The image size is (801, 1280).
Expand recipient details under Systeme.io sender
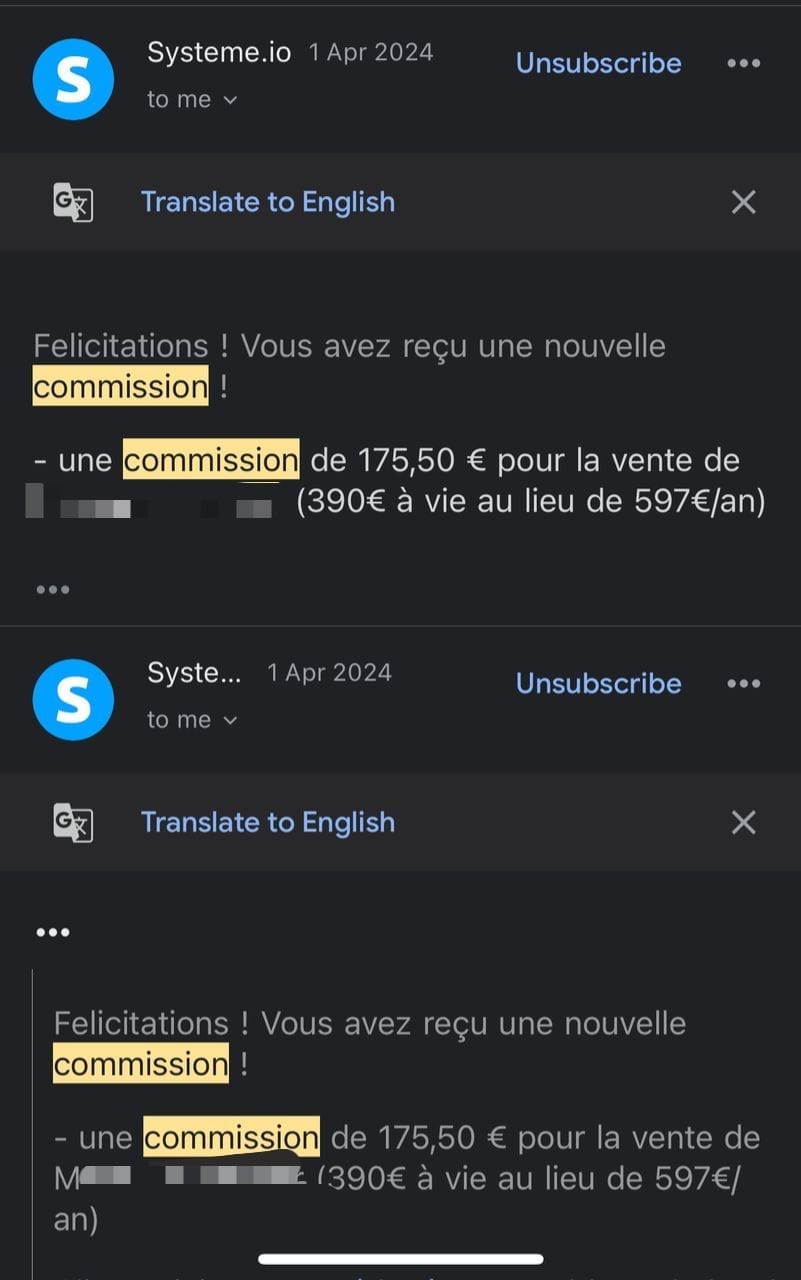(x=192, y=99)
